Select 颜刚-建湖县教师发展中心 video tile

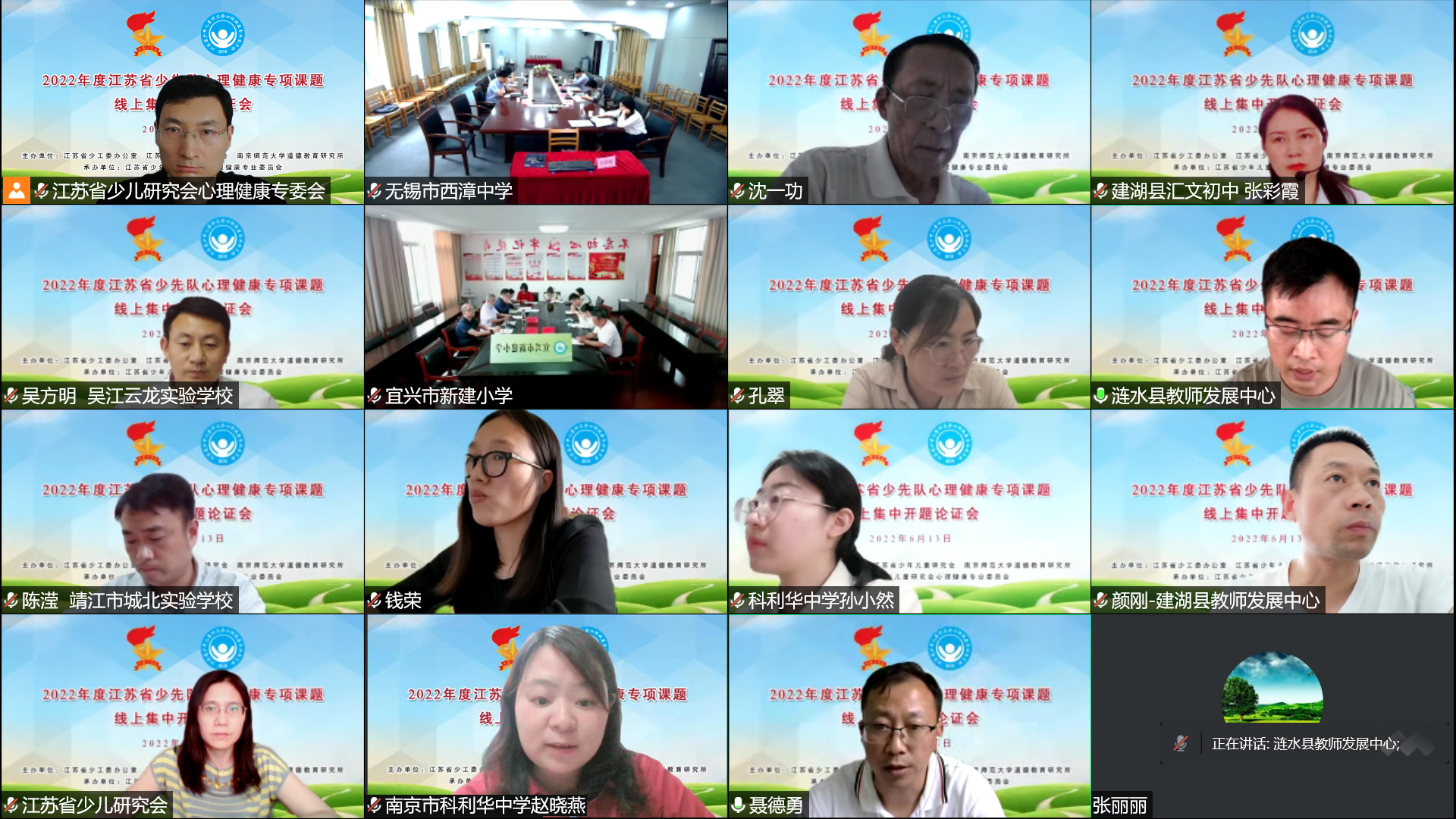tap(1272, 512)
